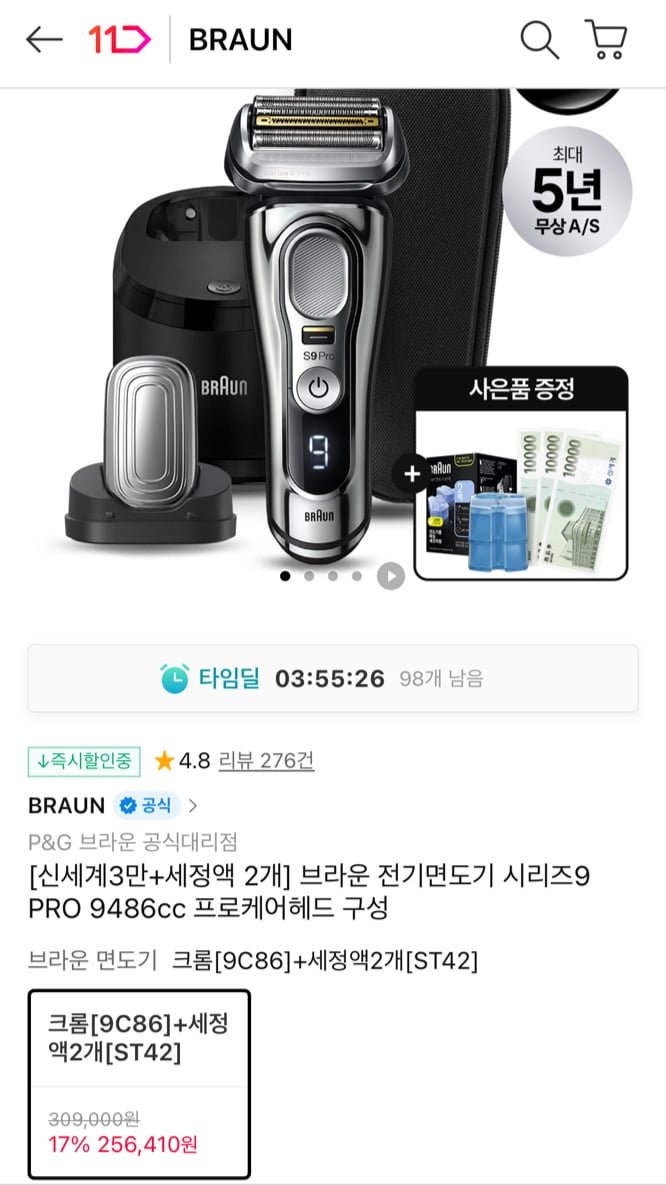Open the BRAUN 공식 brand store
The image size is (666, 1185).
pos(112,805)
